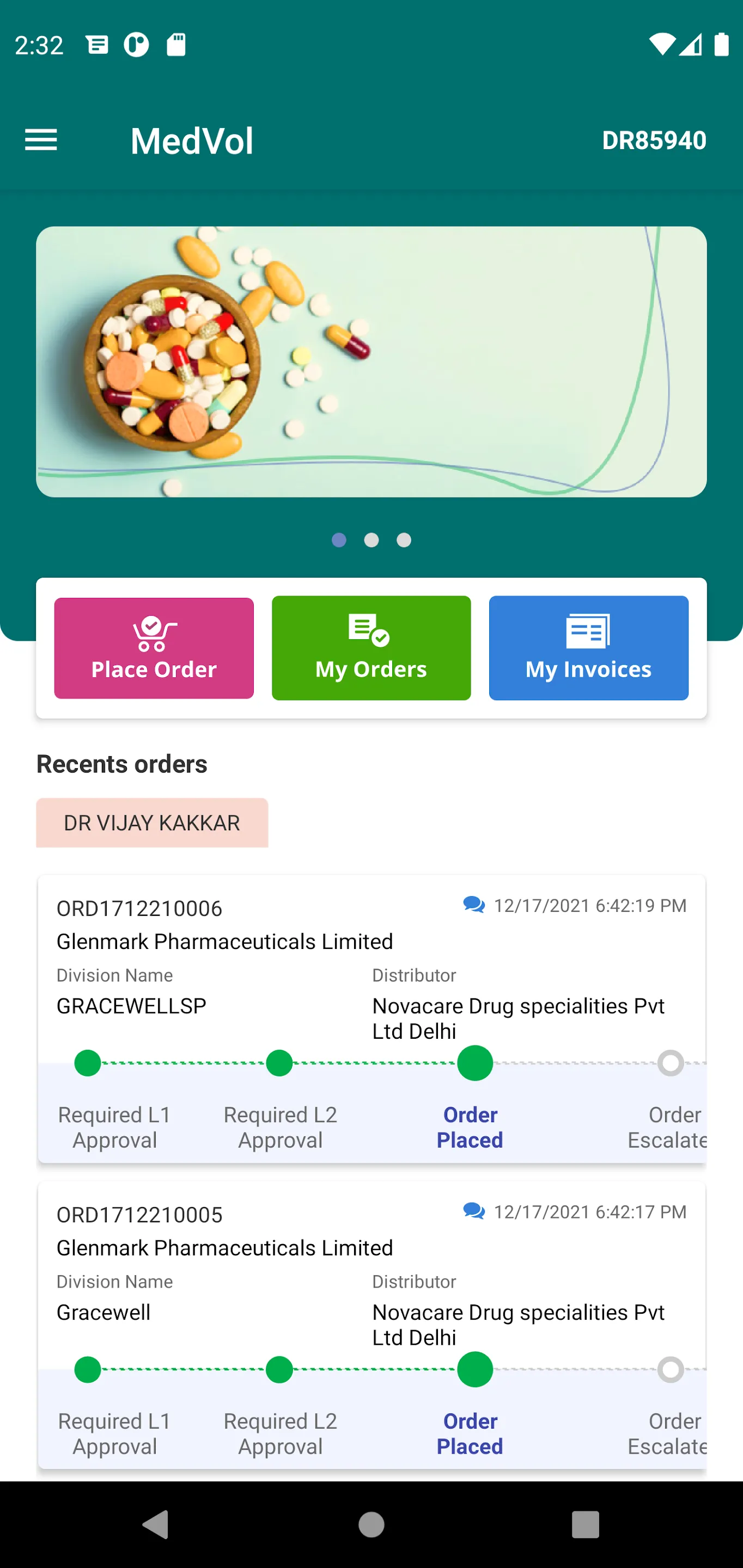View My Invoices
This screenshot has height=1568, width=743.
[x=588, y=648]
